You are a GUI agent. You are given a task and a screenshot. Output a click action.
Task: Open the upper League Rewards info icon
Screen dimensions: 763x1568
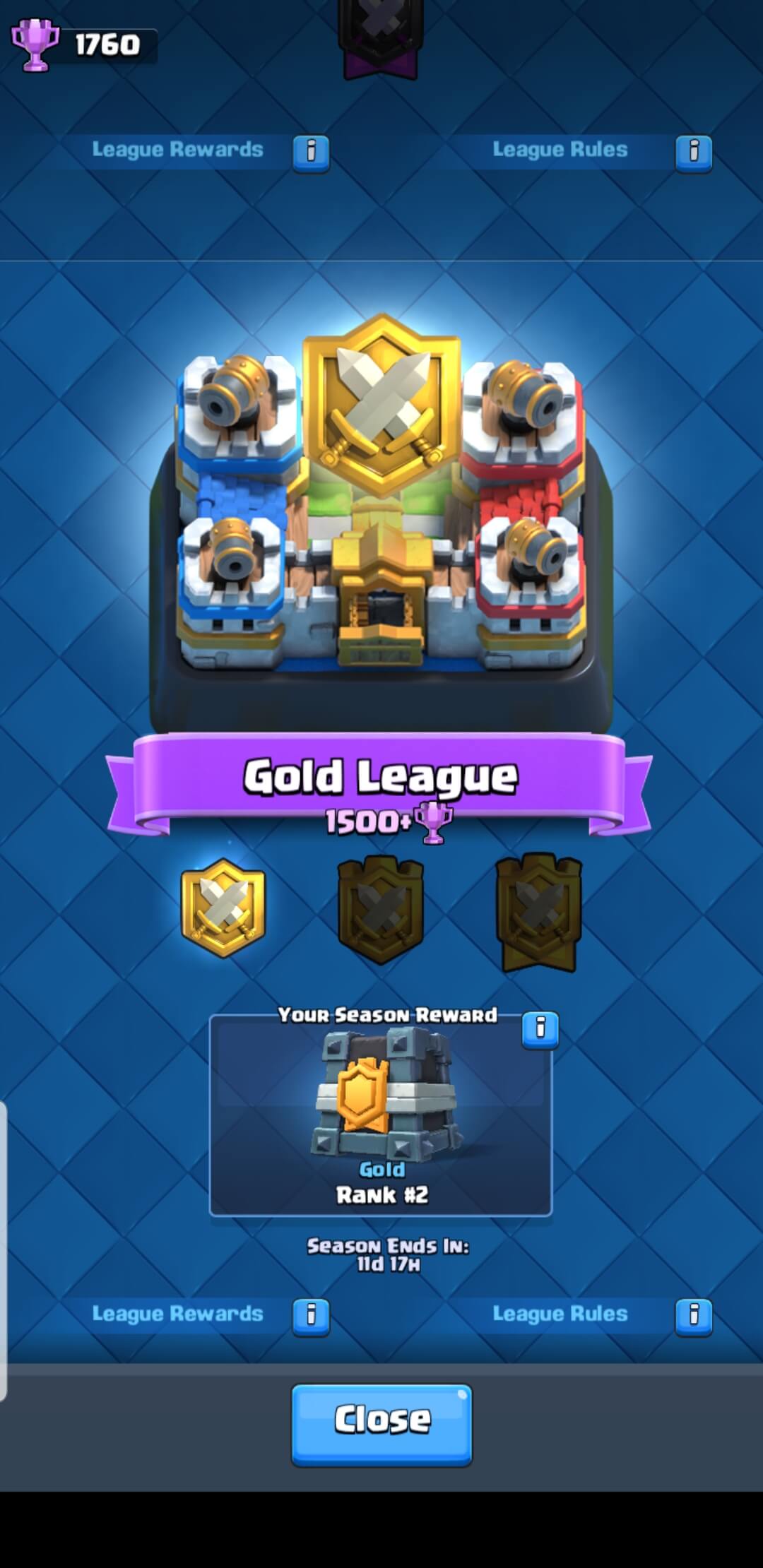(311, 152)
